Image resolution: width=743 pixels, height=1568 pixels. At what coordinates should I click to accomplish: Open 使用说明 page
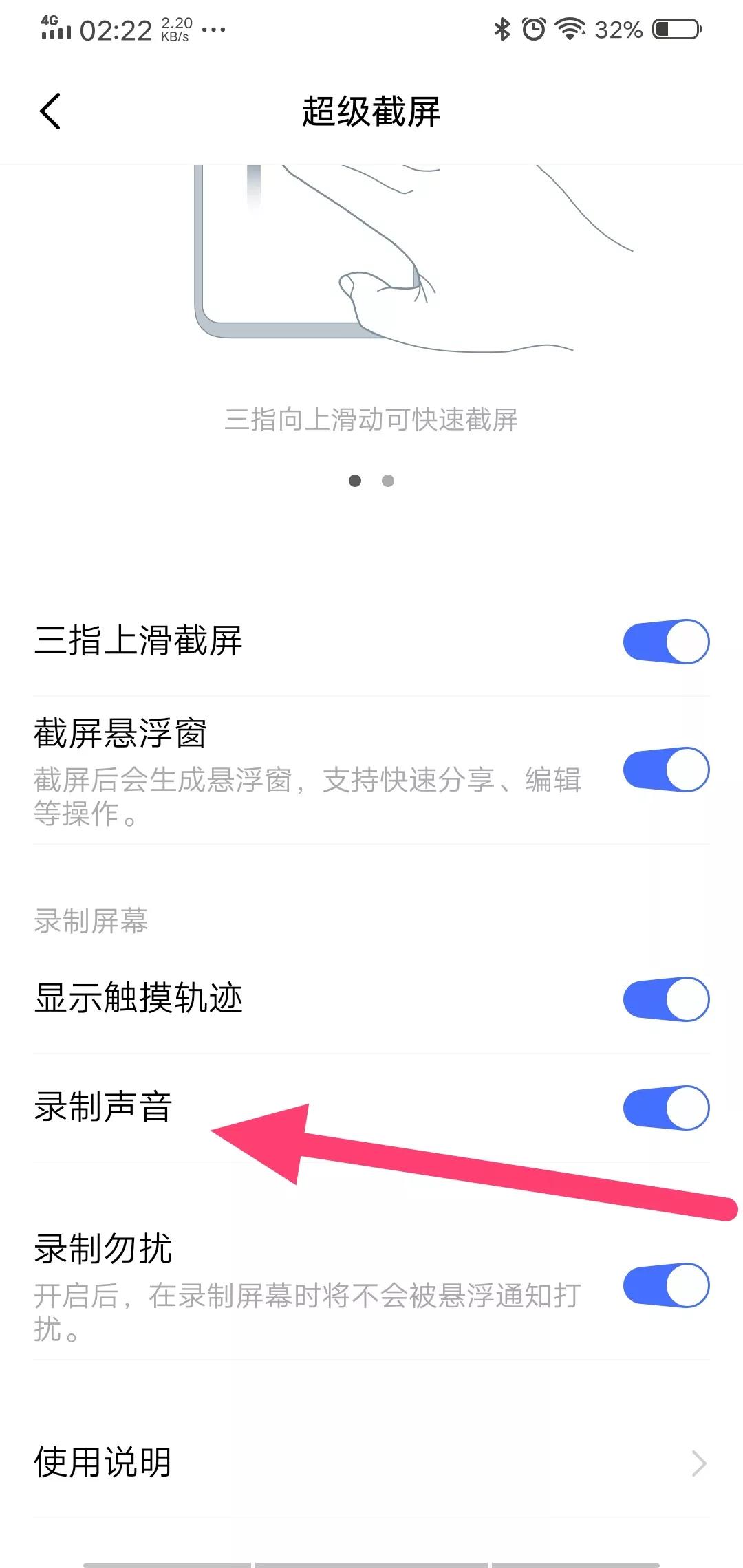371,1463
